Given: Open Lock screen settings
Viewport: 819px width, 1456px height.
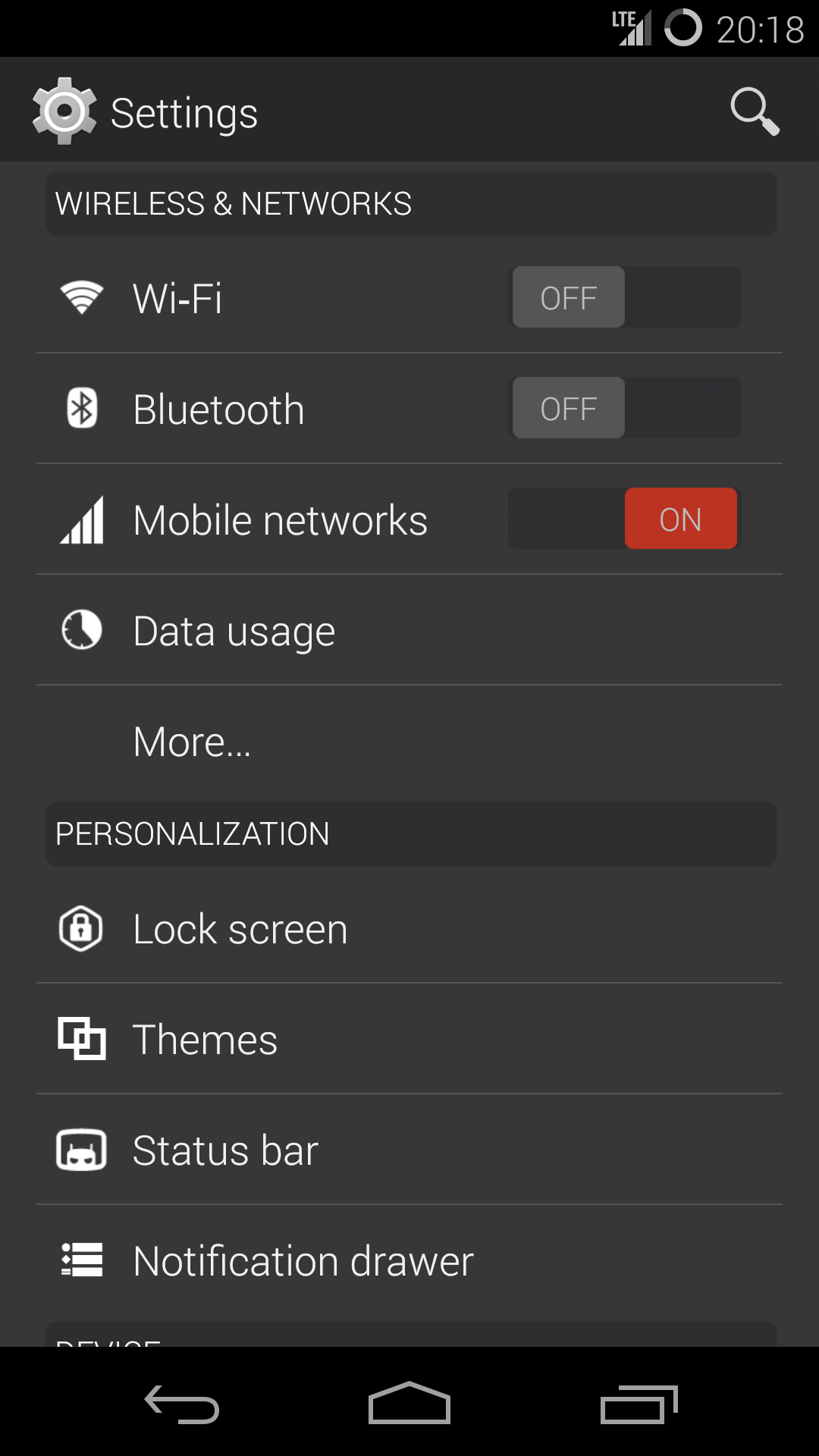Looking at the screenshot, I should (x=409, y=928).
